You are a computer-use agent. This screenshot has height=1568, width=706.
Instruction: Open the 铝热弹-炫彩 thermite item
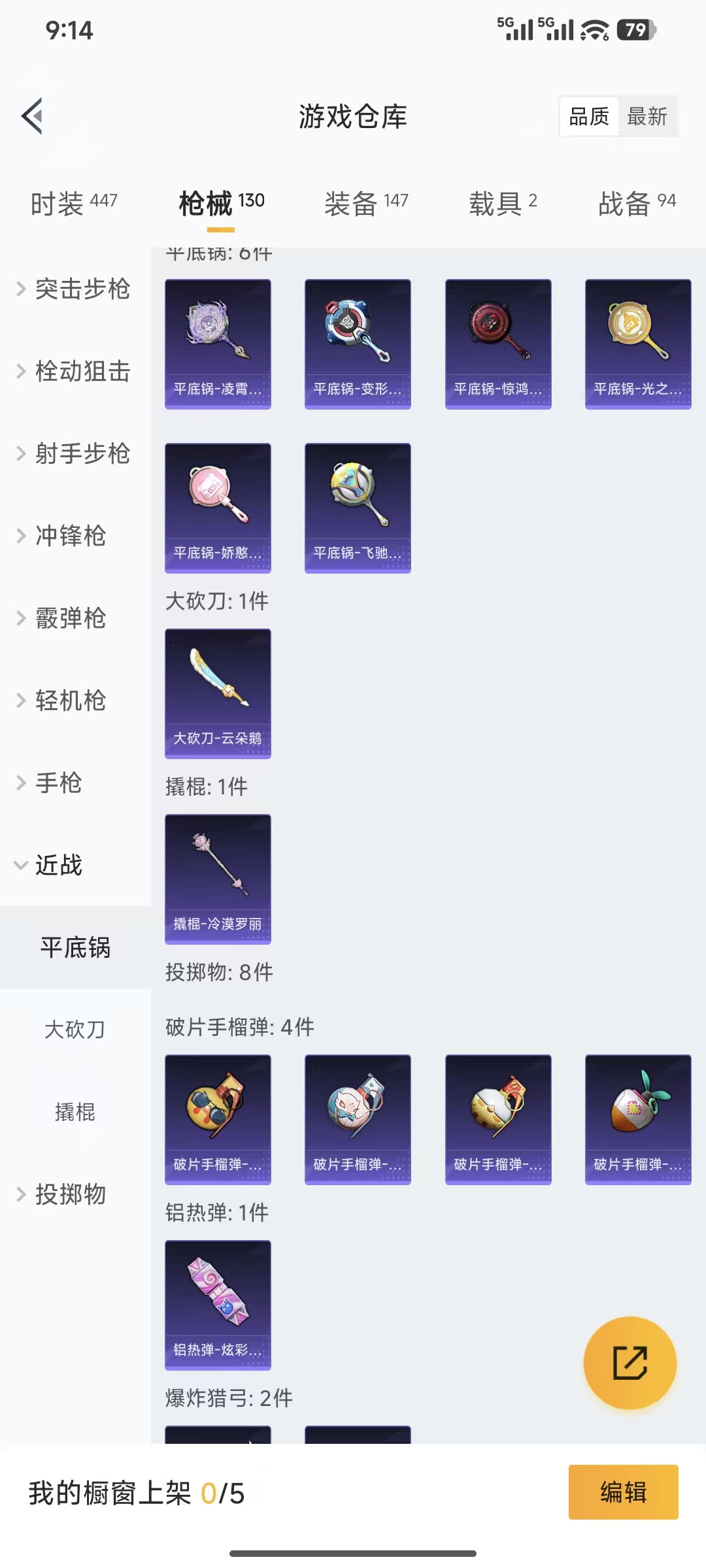click(x=218, y=1303)
